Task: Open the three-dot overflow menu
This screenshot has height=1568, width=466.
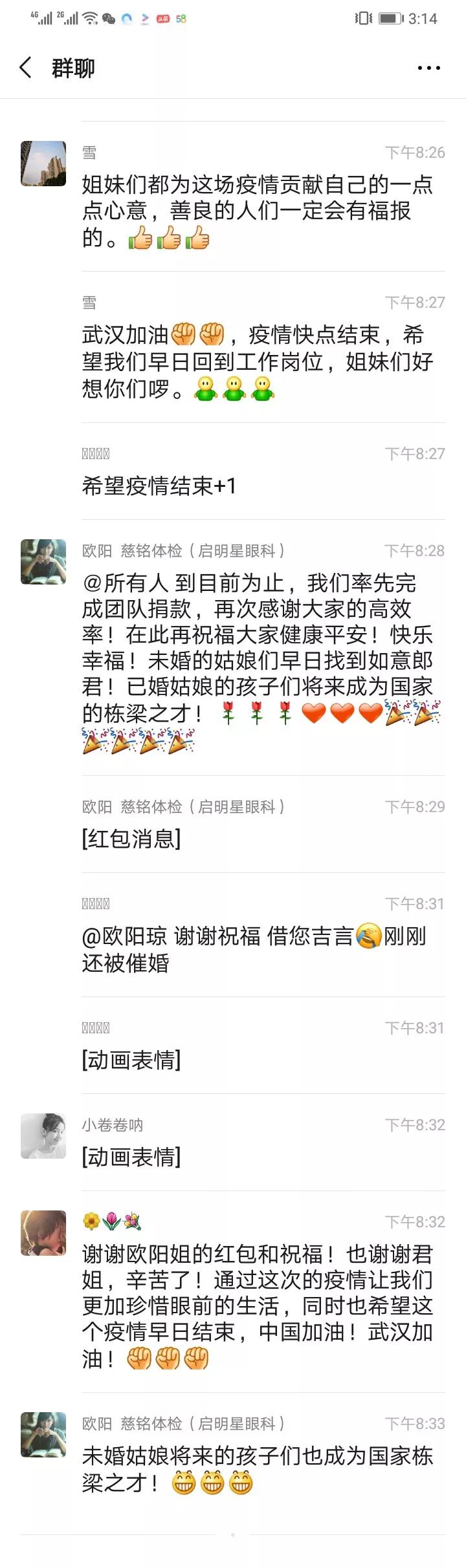Action: [x=428, y=68]
